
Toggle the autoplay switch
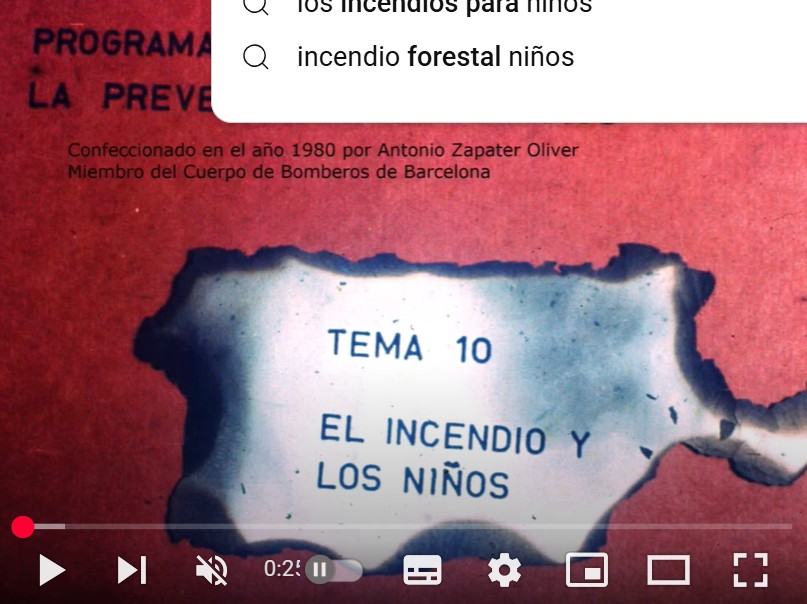[x=333, y=570]
